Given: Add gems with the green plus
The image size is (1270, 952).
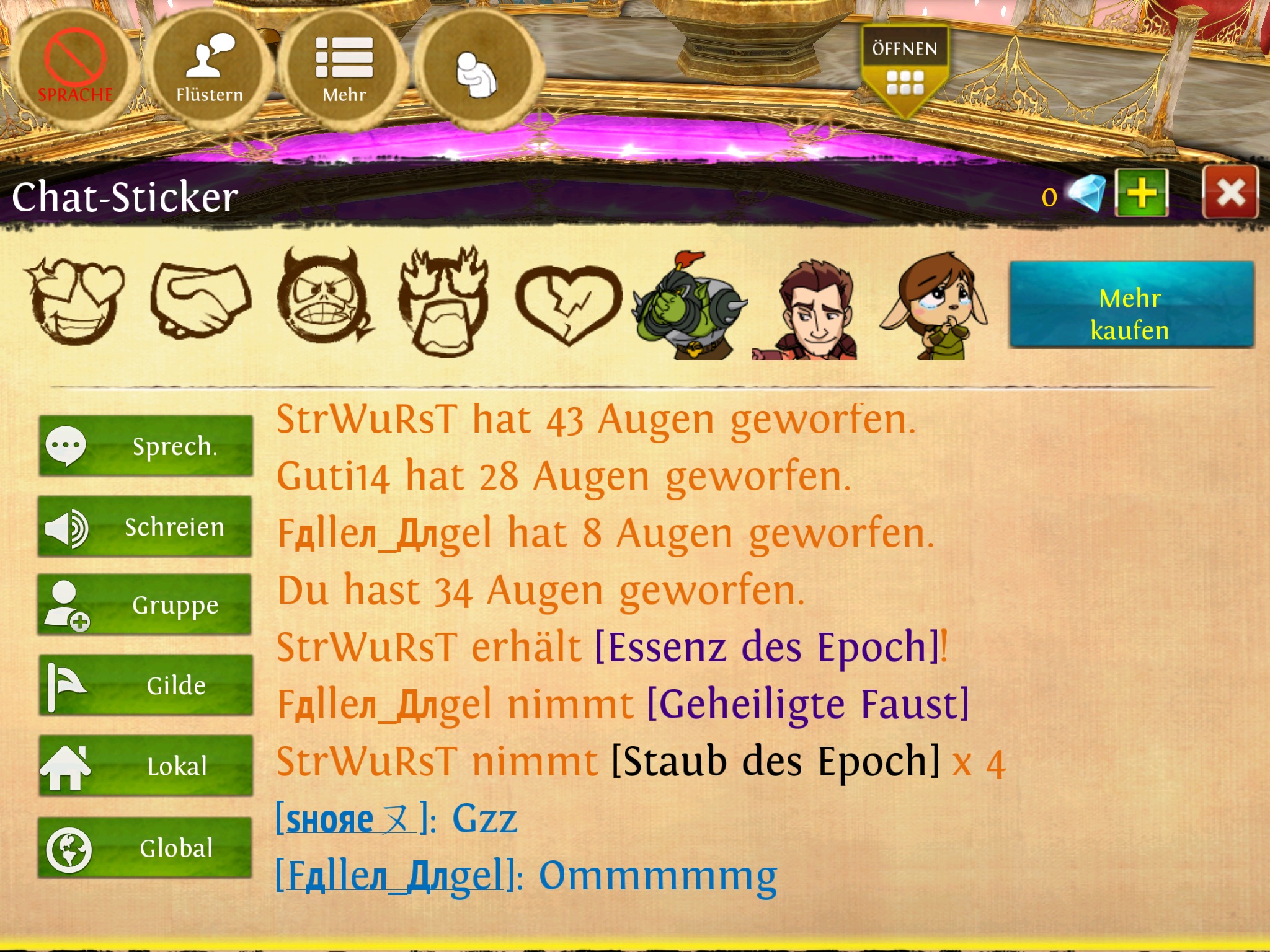Looking at the screenshot, I should point(1141,193).
